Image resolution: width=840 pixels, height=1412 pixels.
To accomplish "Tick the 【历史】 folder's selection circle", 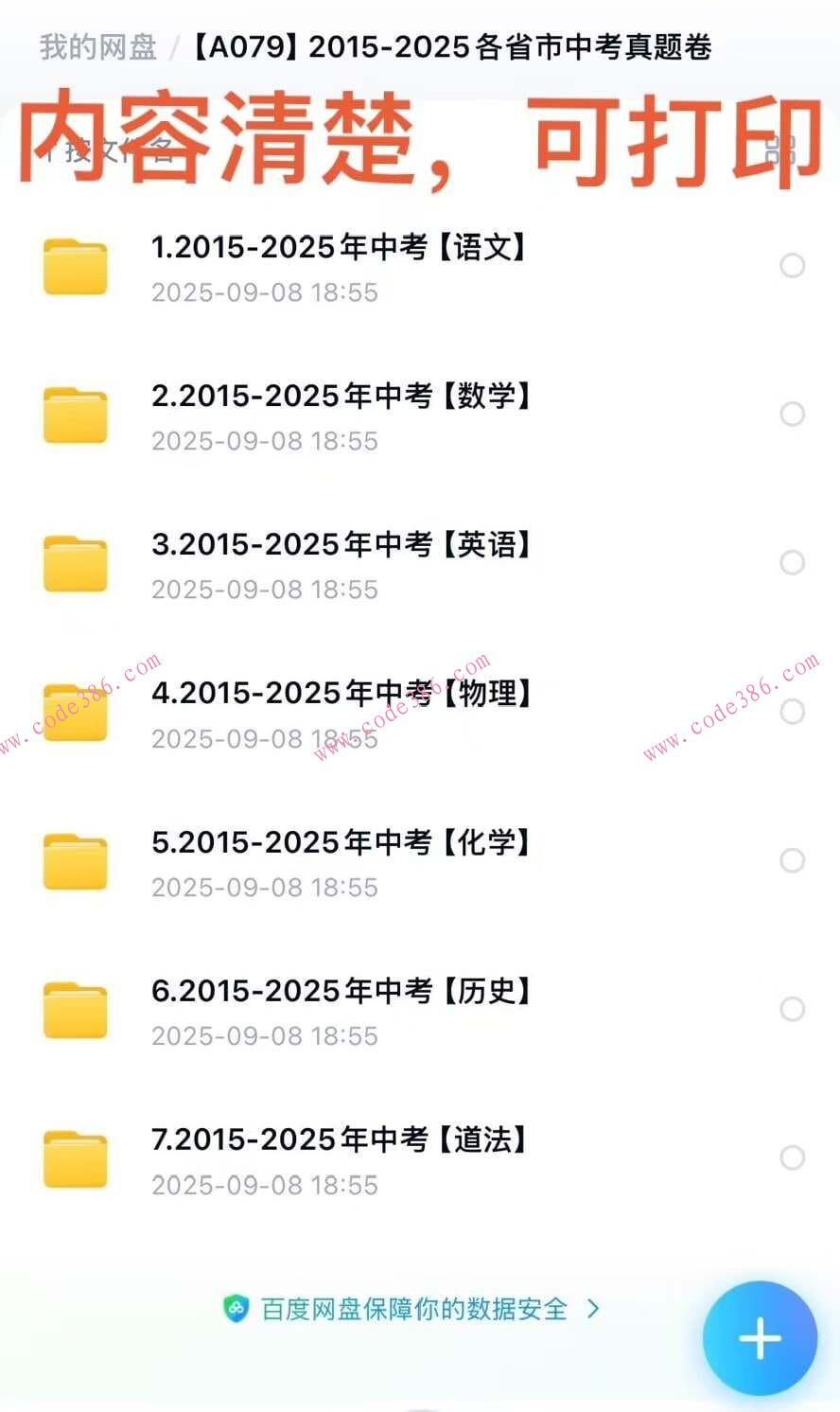I will pos(792,1009).
